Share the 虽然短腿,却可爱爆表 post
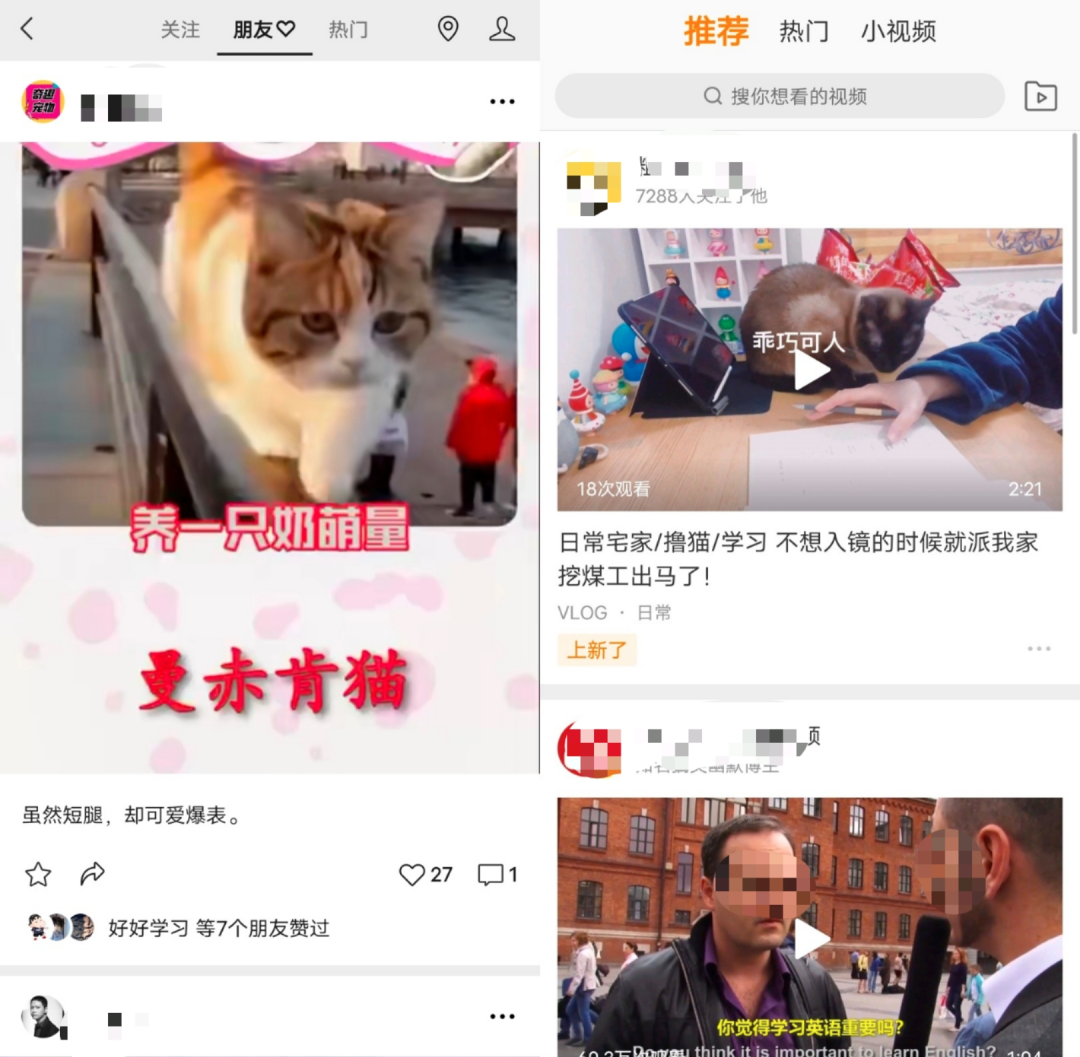 click(x=93, y=875)
